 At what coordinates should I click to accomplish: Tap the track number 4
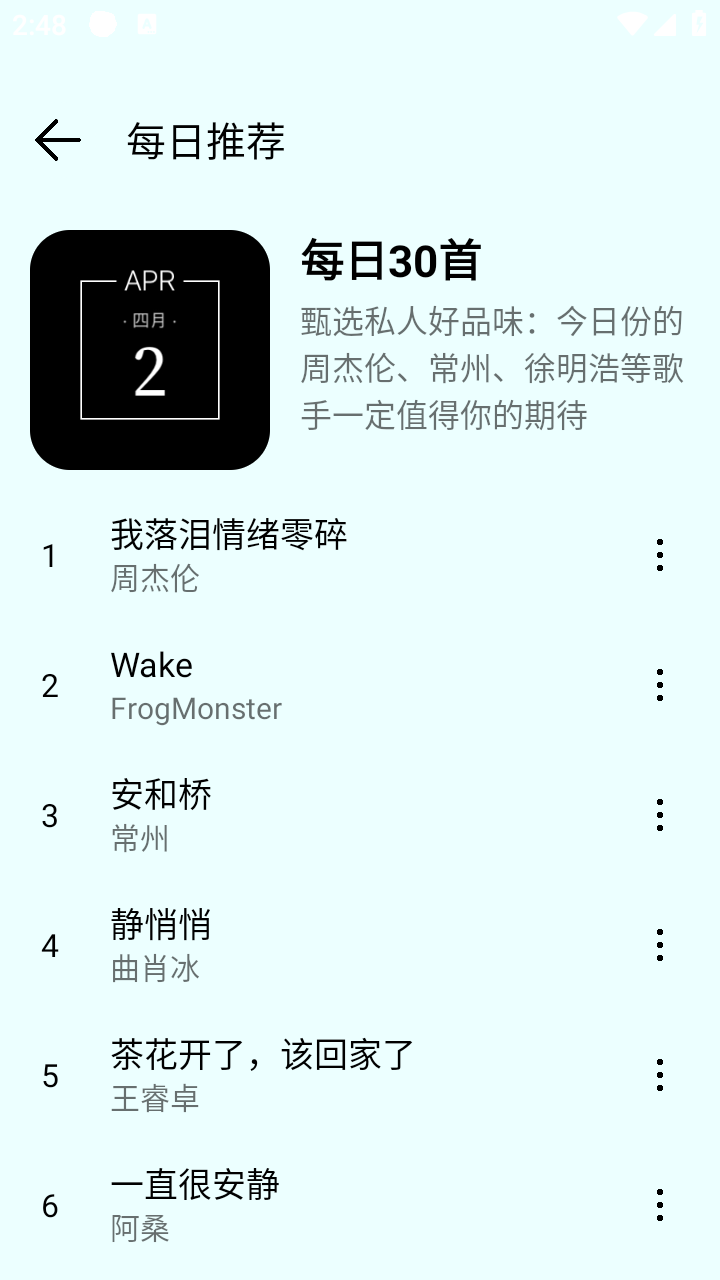pos(50,946)
